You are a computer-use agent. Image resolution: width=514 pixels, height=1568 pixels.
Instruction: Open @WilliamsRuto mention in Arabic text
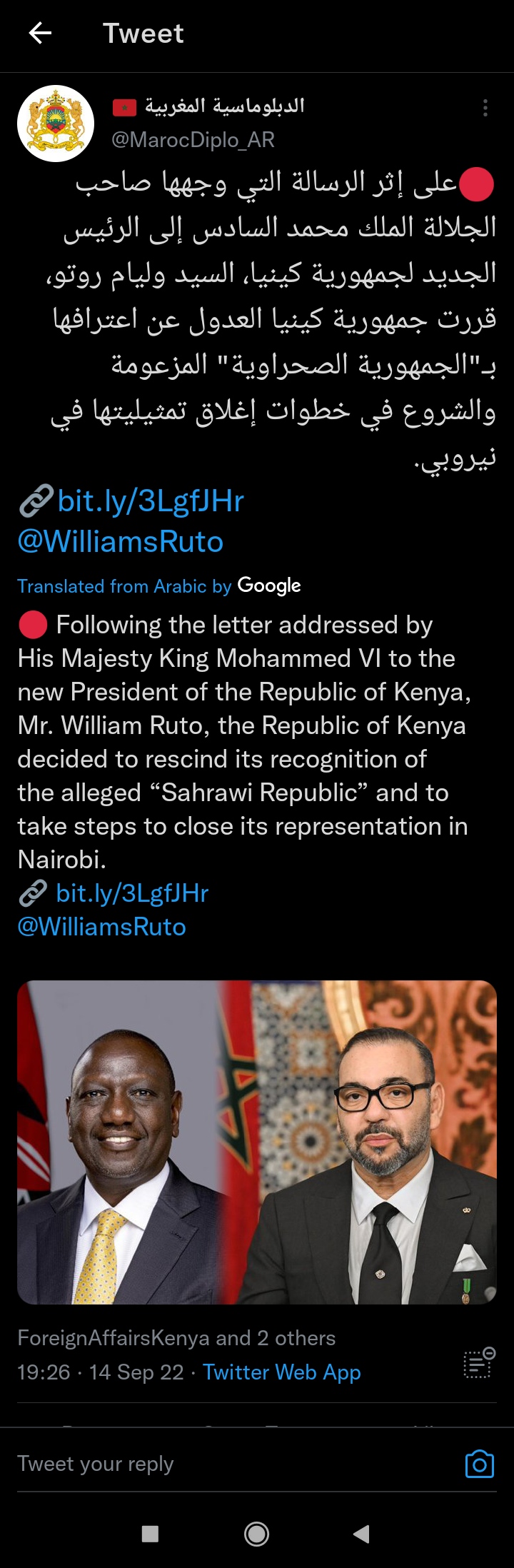point(120,542)
